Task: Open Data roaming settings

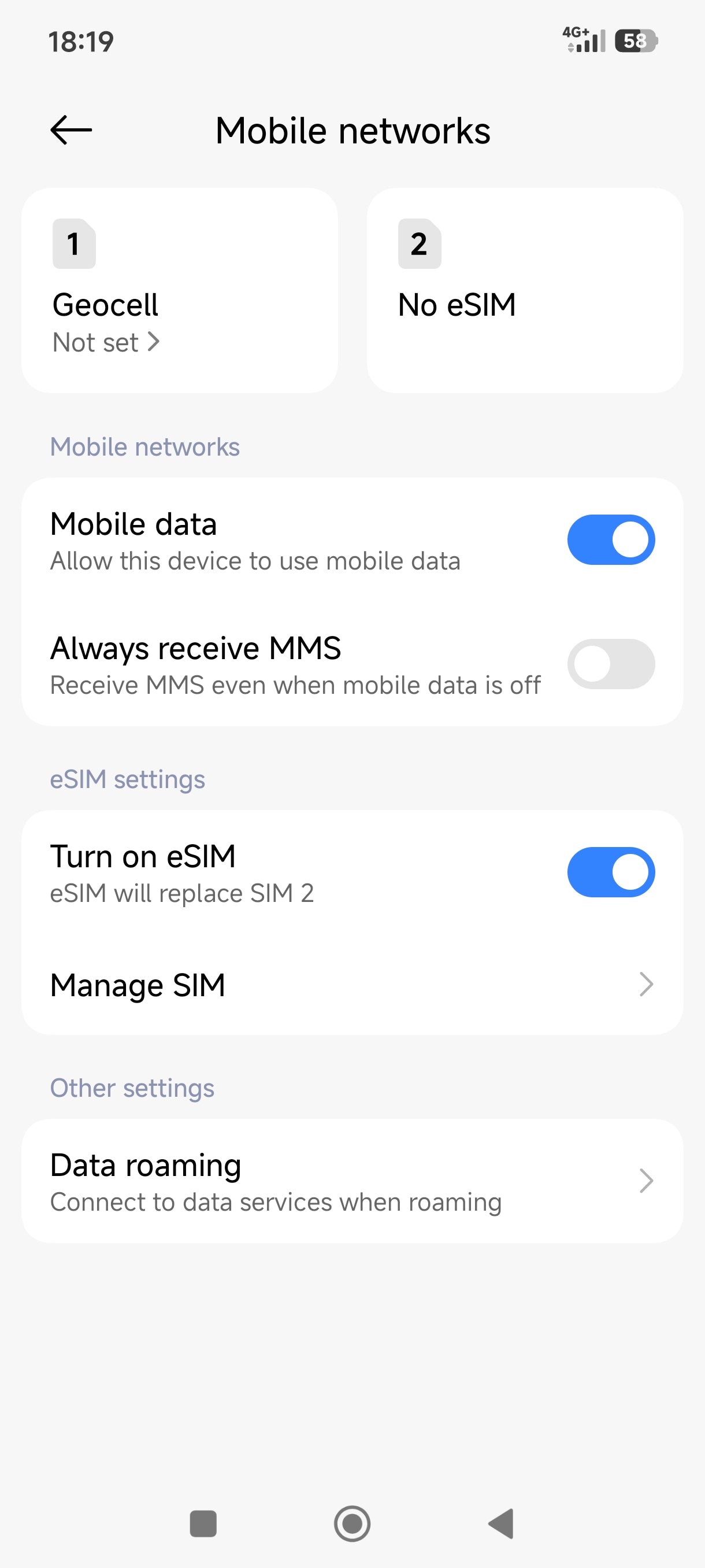Action: click(352, 1181)
